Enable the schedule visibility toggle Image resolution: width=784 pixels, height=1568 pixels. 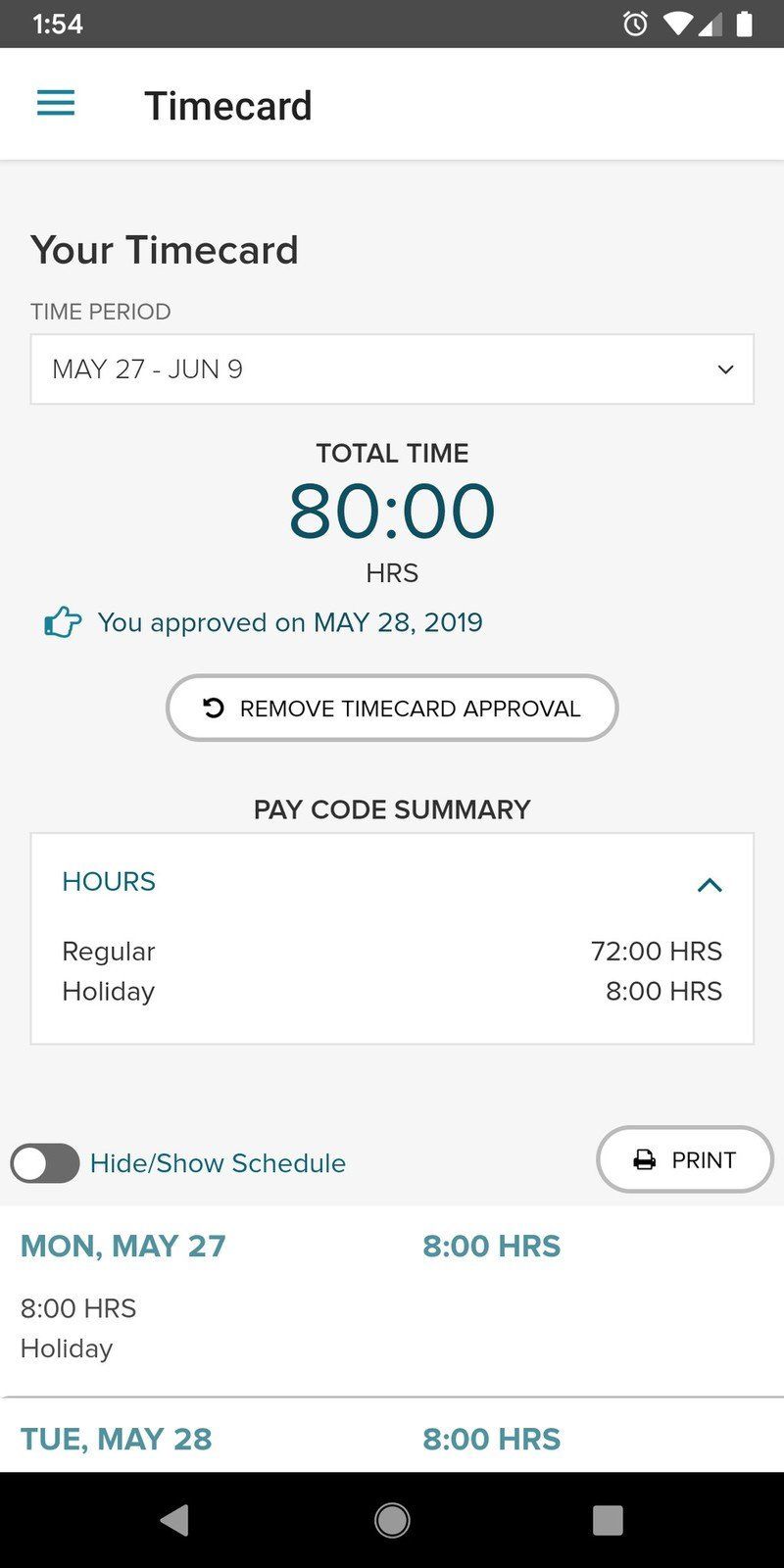click(44, 1163)
